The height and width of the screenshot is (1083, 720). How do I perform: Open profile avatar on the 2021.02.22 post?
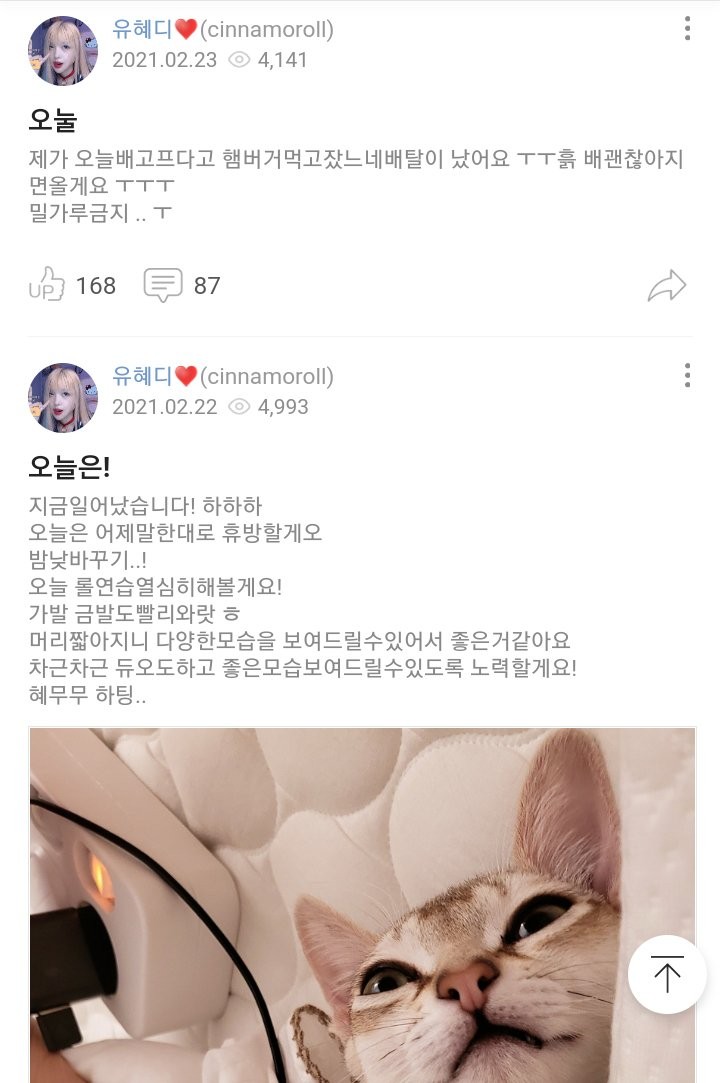(x=63, y=397)
